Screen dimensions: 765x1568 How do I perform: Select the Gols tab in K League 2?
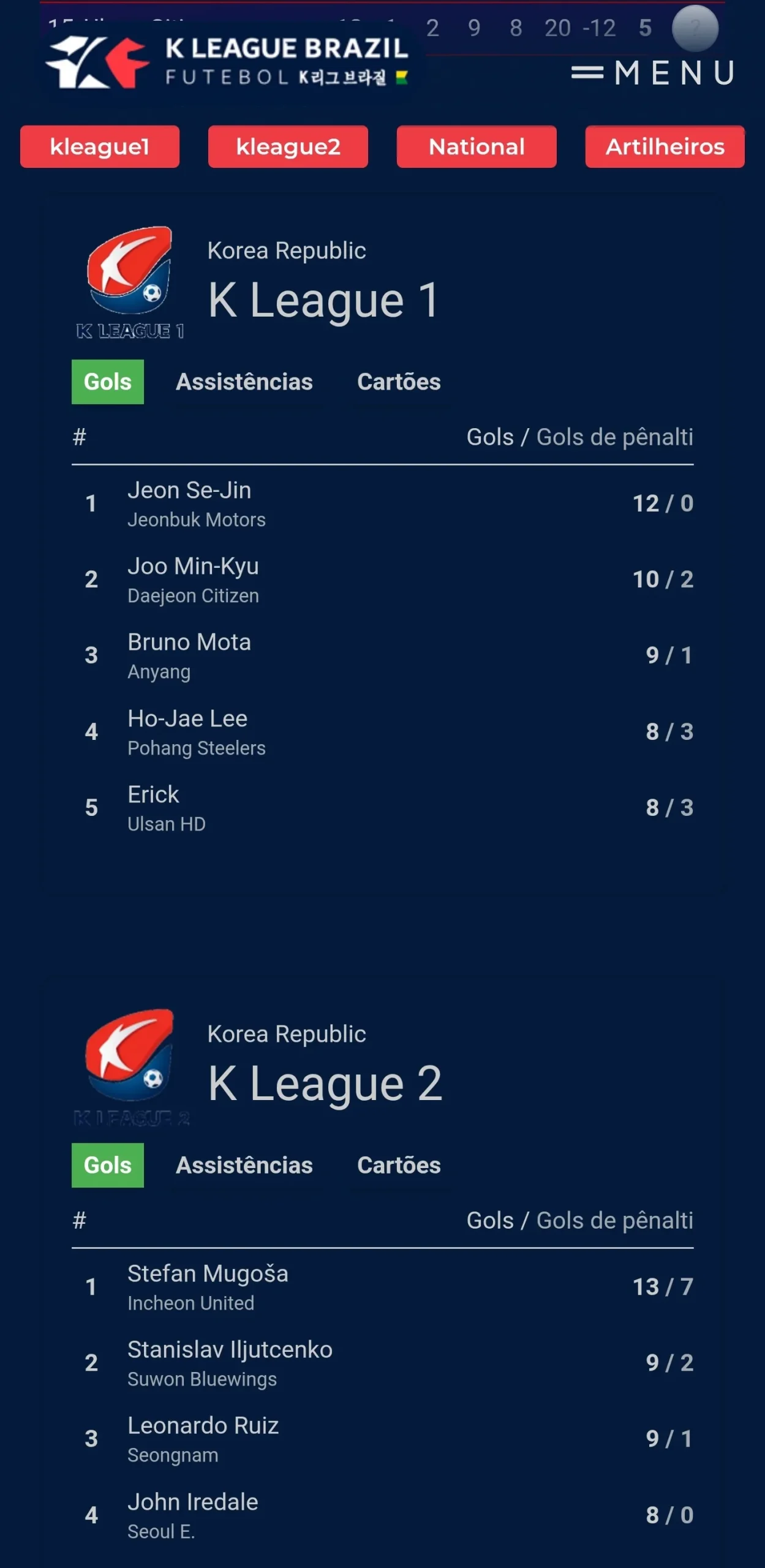click(x=108, y=1165)
